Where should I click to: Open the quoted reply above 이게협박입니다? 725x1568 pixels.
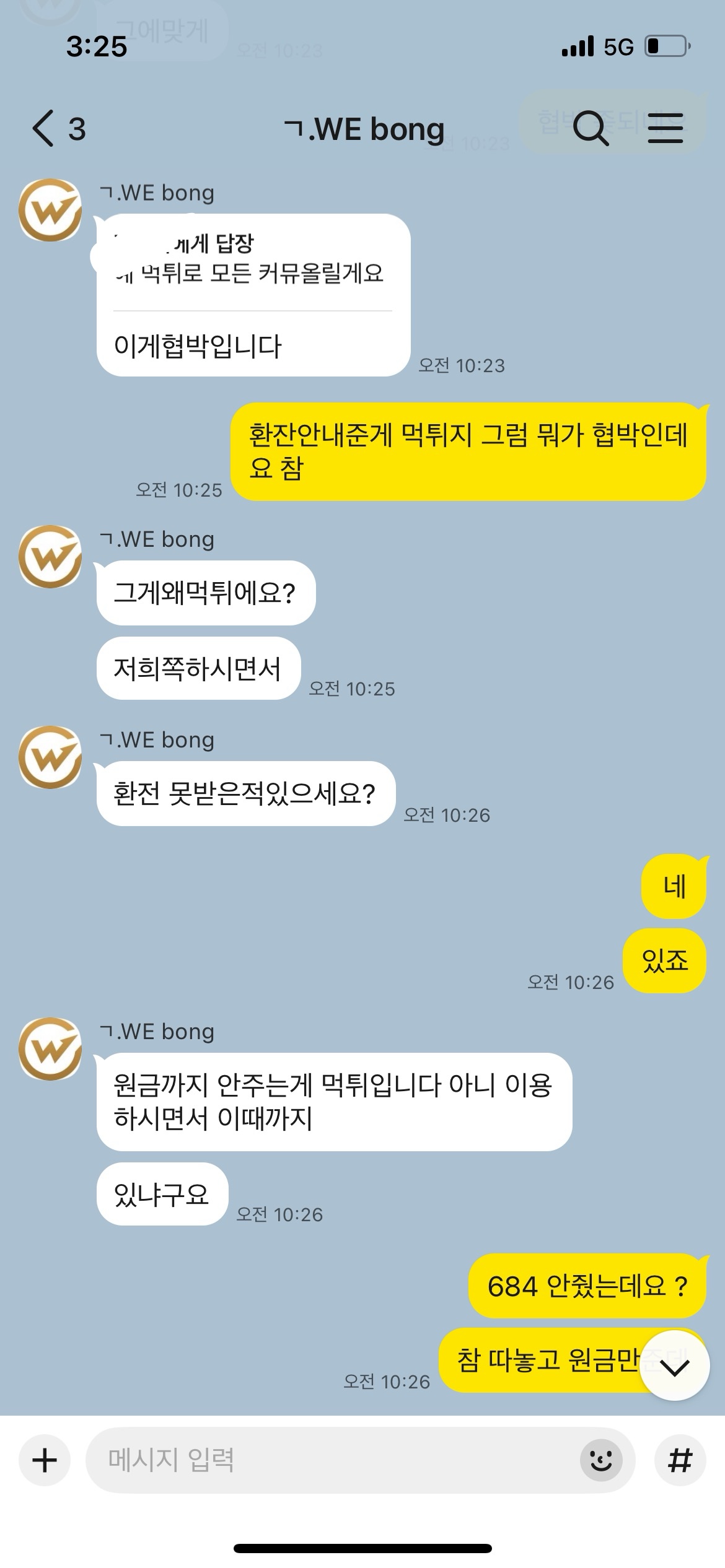coord(251,260)
